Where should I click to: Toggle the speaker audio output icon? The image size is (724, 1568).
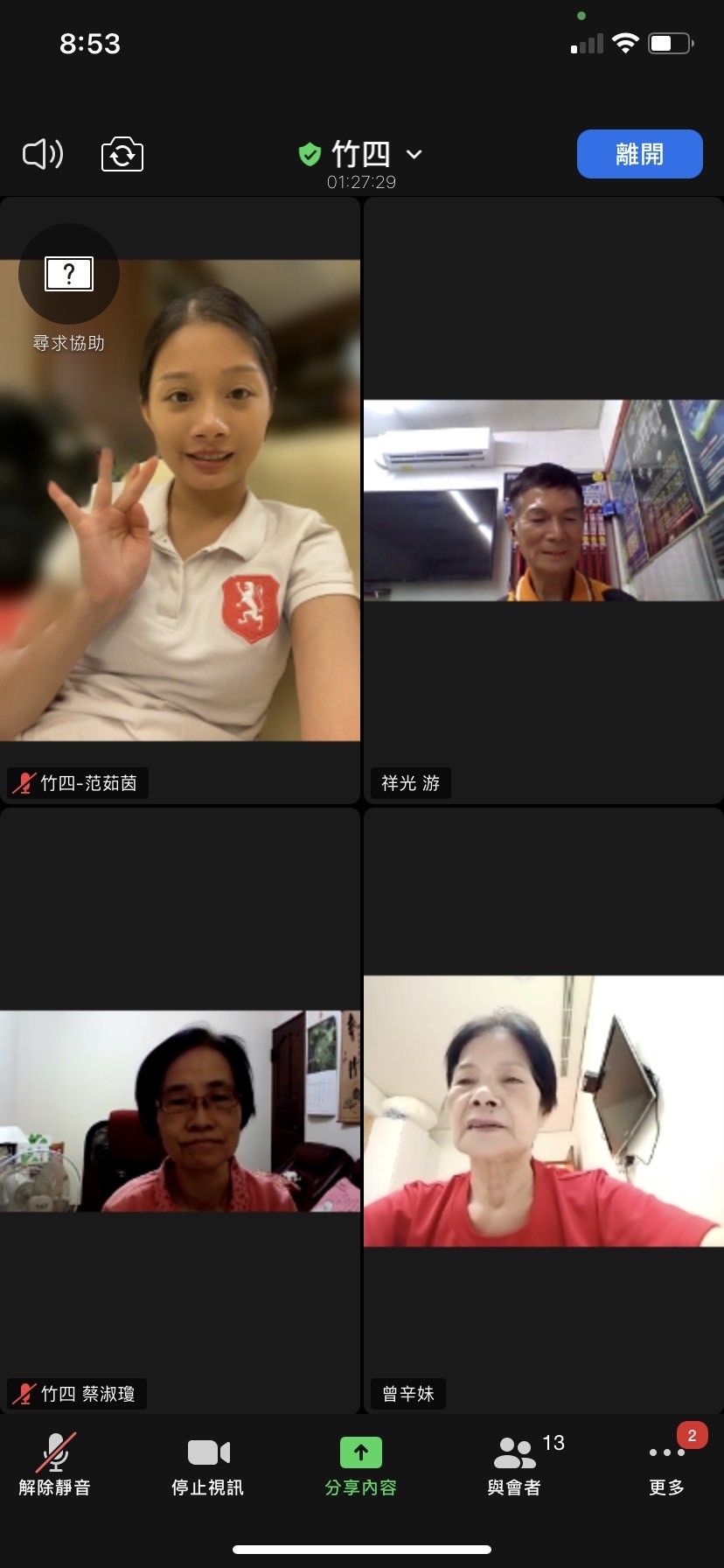point(43,155)
